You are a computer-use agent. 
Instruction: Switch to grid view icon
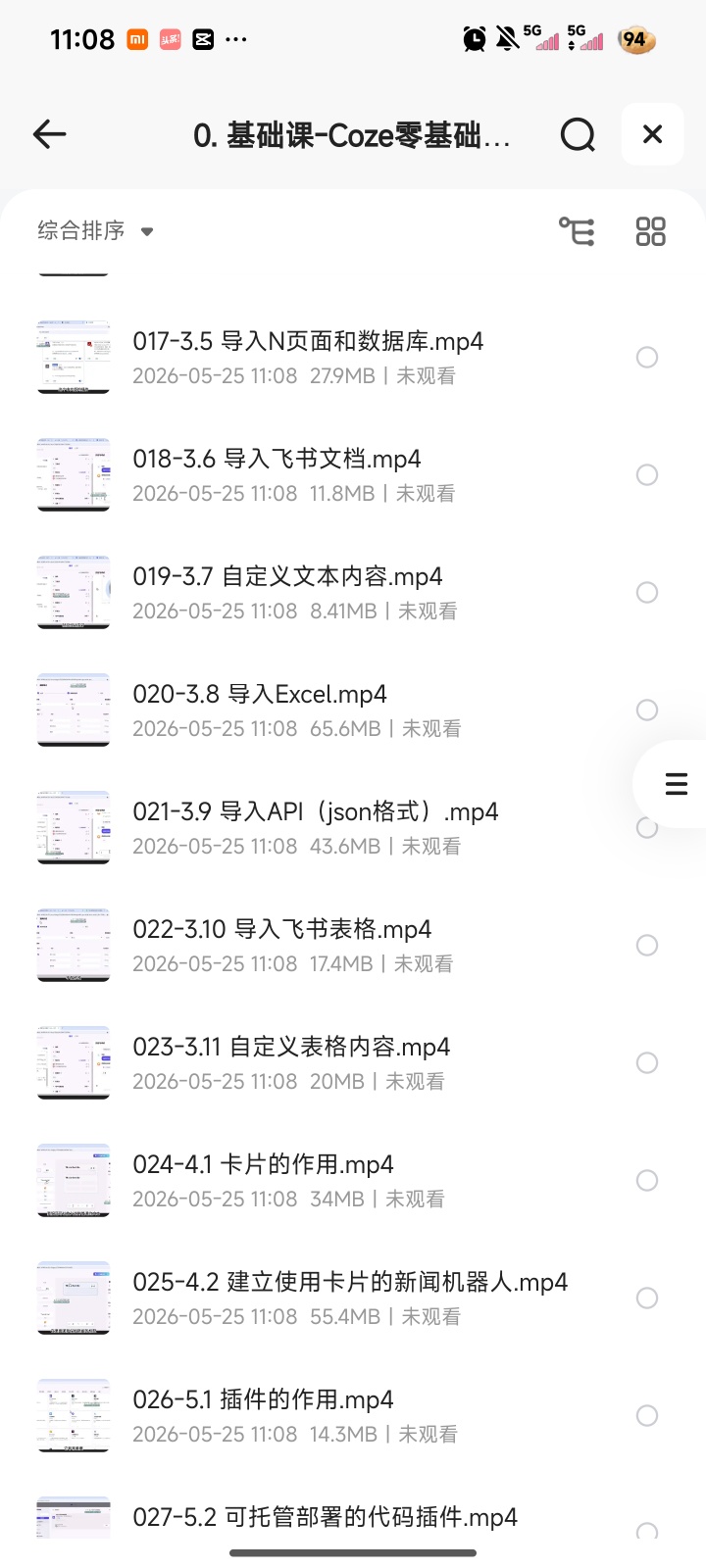pyautogui.click(x=650, y=231)
